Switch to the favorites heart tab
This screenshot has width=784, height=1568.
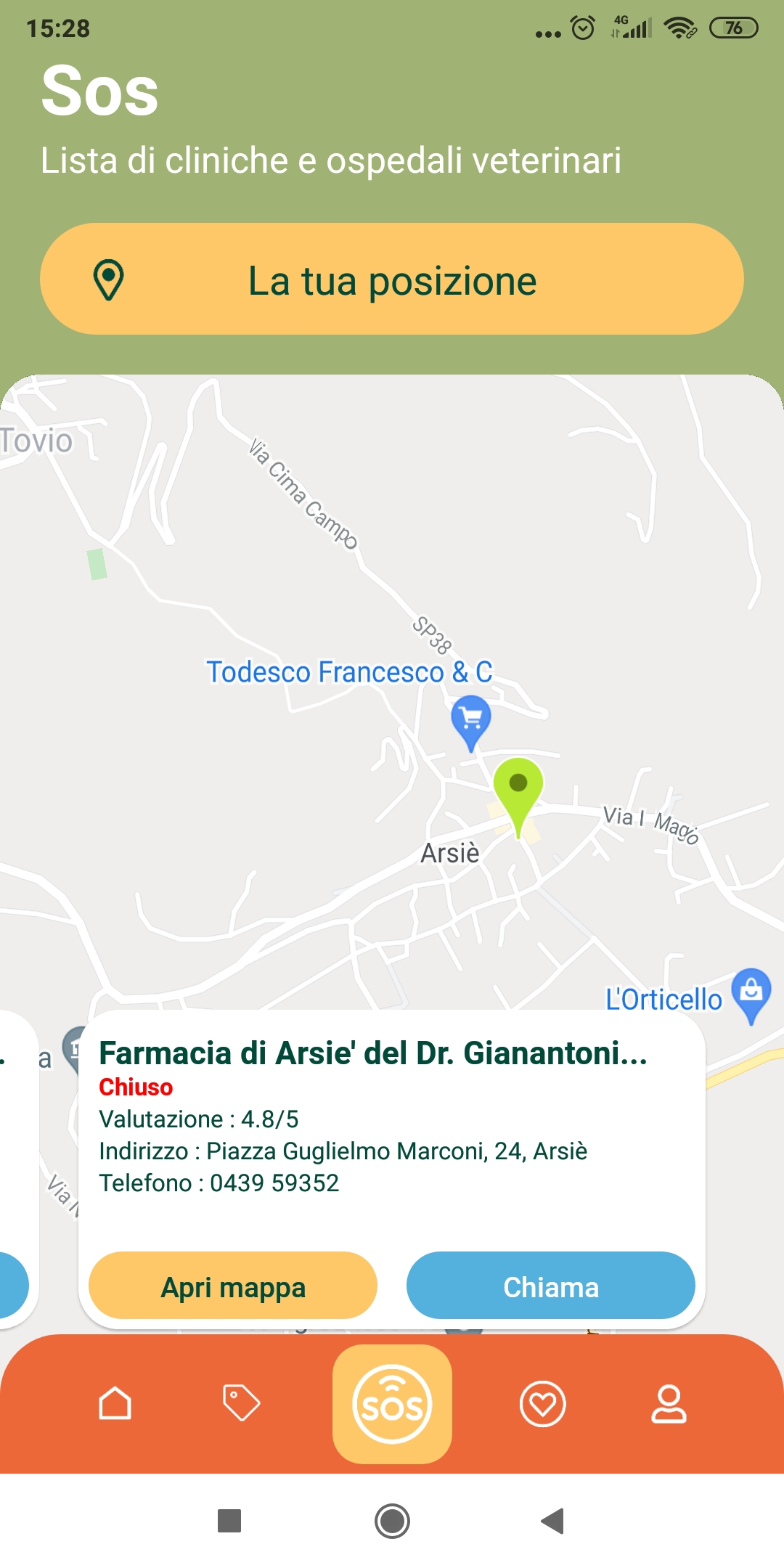pos(543,1404)
